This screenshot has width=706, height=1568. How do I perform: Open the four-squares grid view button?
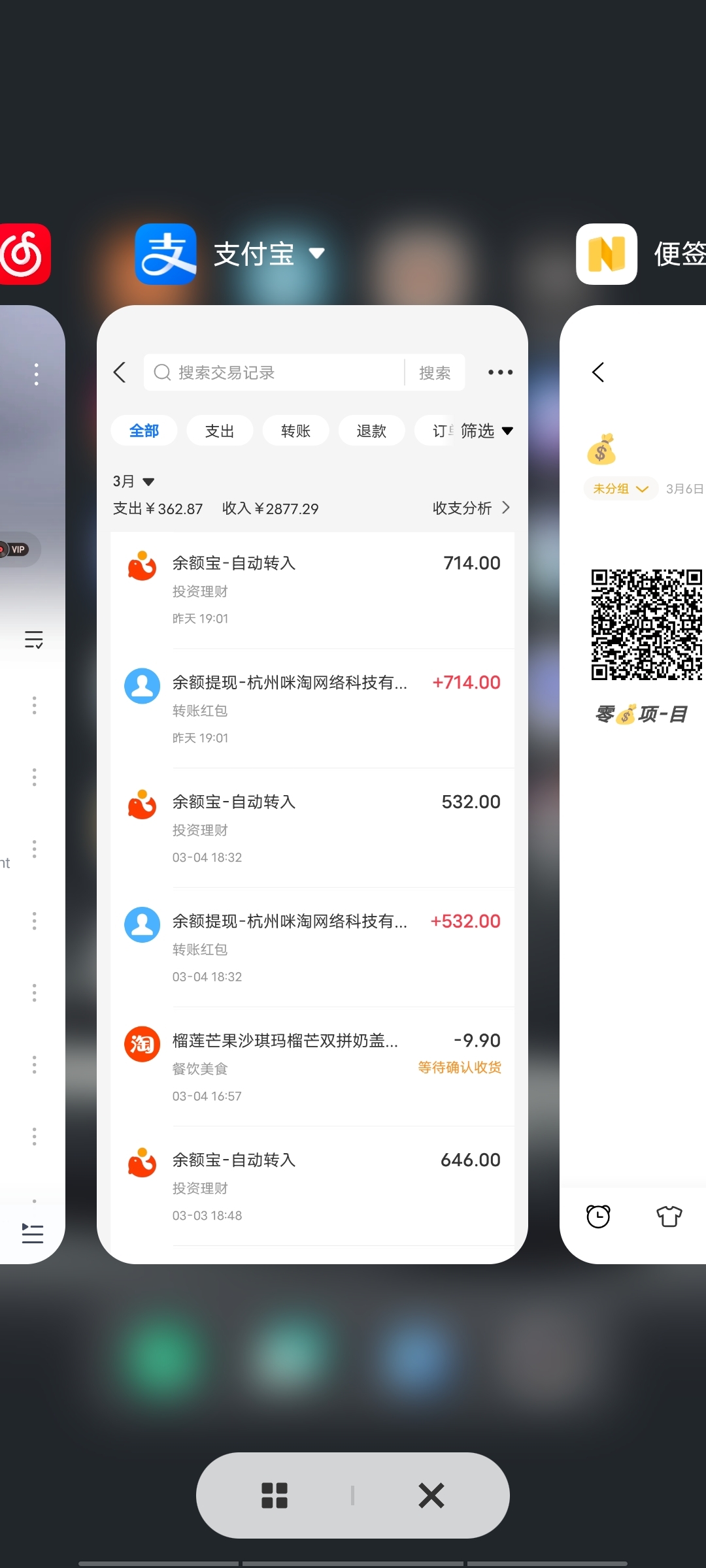(x=275, y=1495)
